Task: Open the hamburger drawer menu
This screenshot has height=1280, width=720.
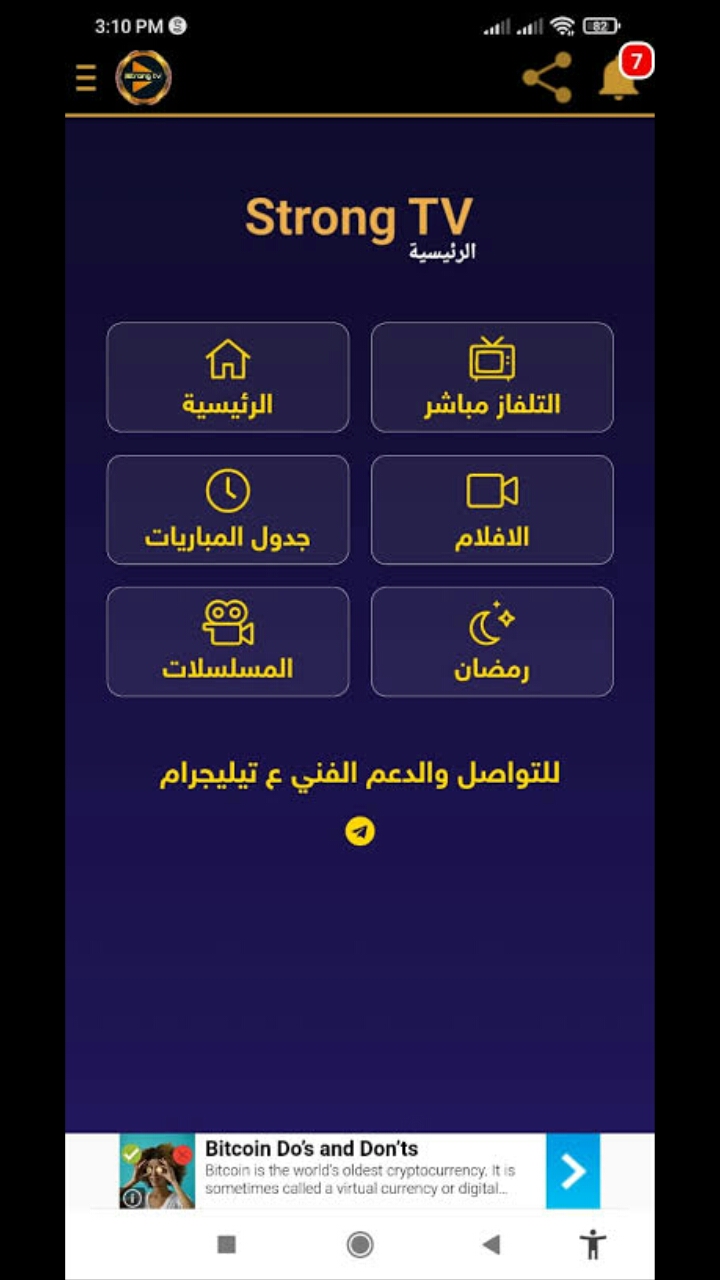Action: 86,78
